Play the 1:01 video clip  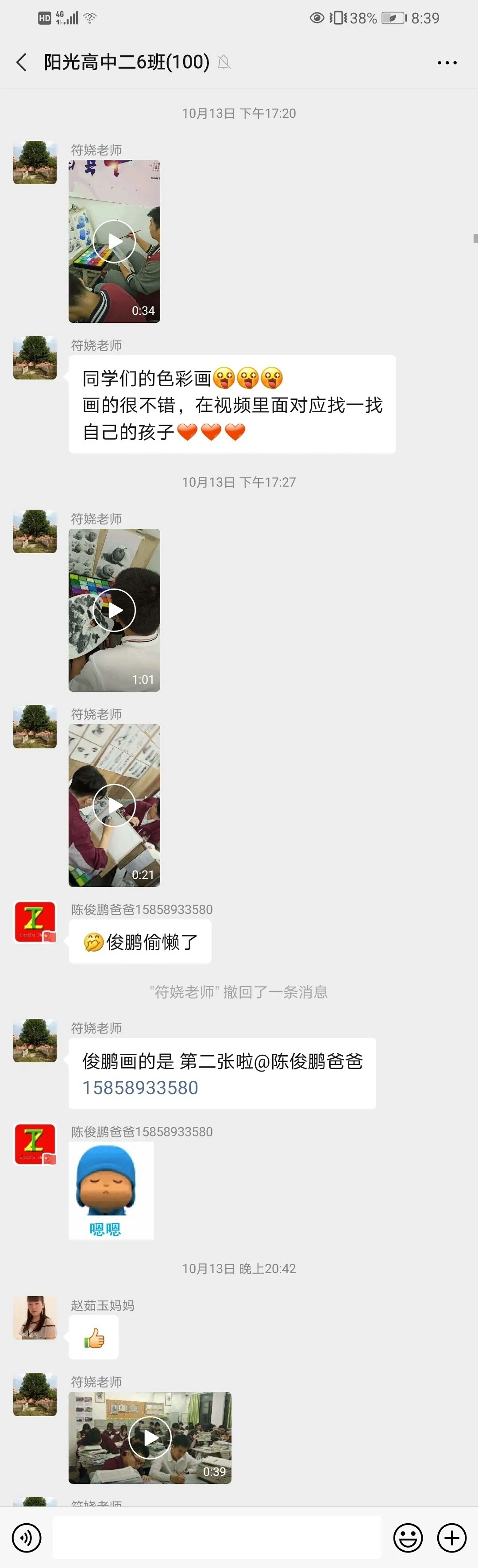[114, 610]
